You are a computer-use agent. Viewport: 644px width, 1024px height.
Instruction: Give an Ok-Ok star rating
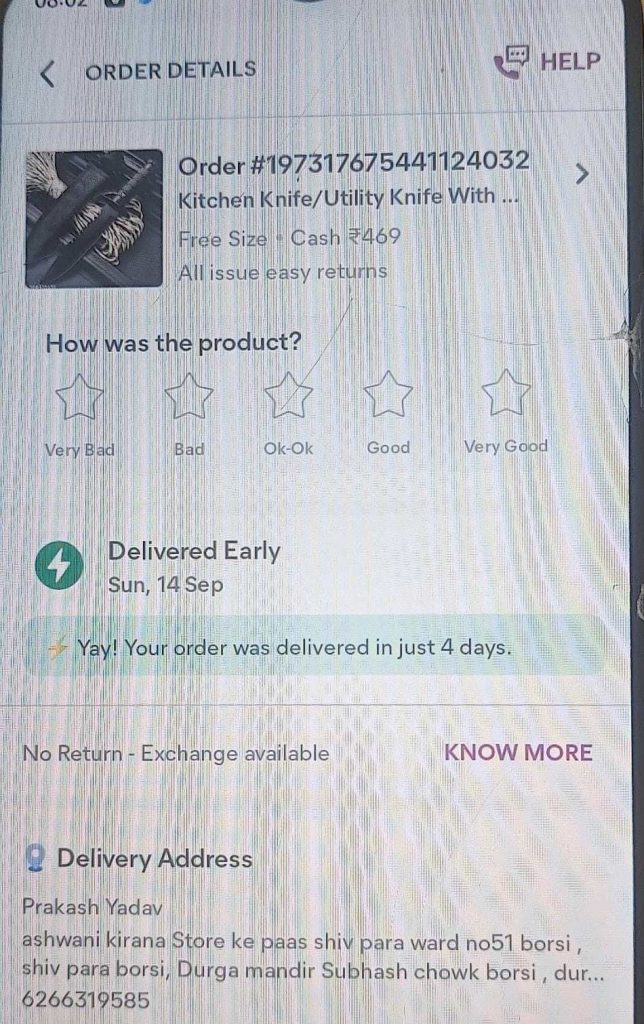tap(288, 396)
